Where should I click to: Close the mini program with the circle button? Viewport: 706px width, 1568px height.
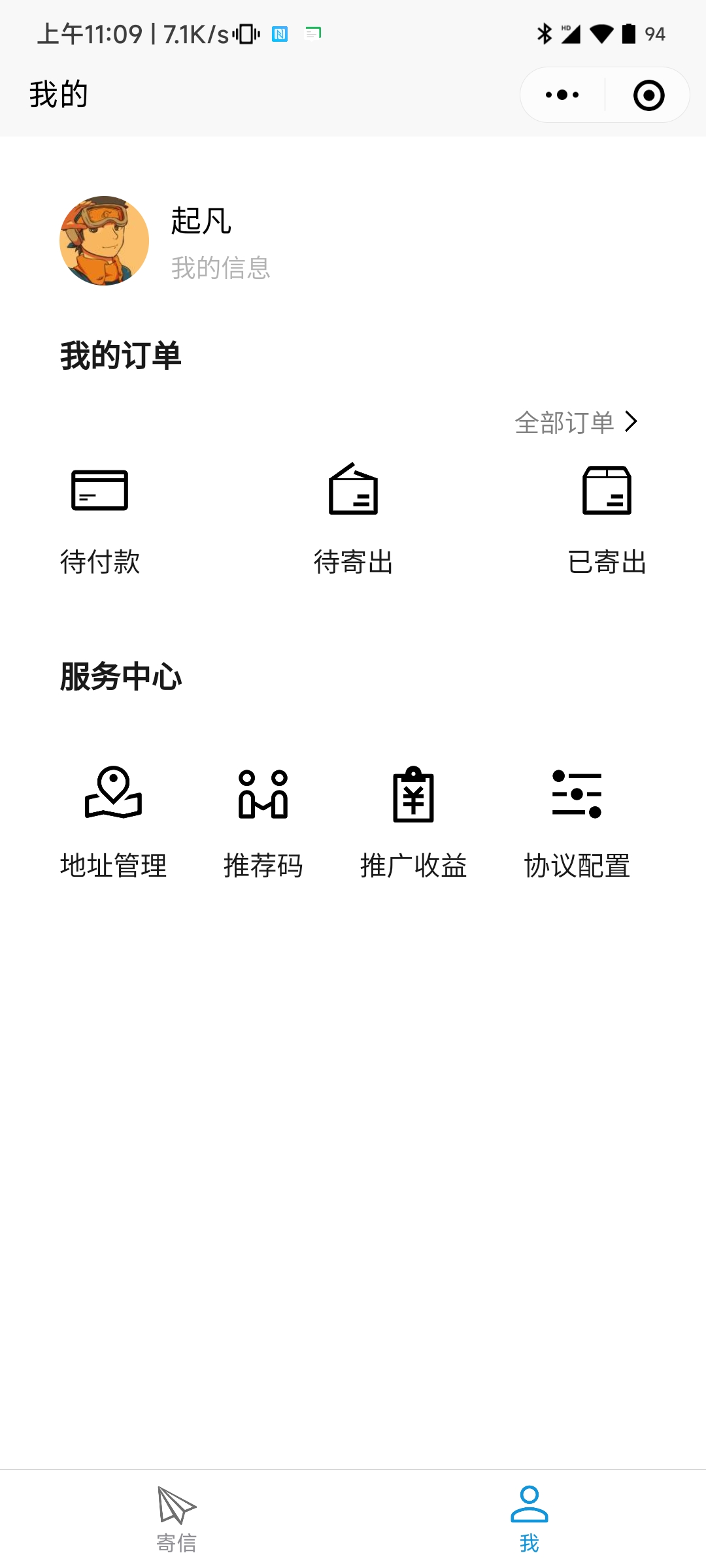click(648, 95)
